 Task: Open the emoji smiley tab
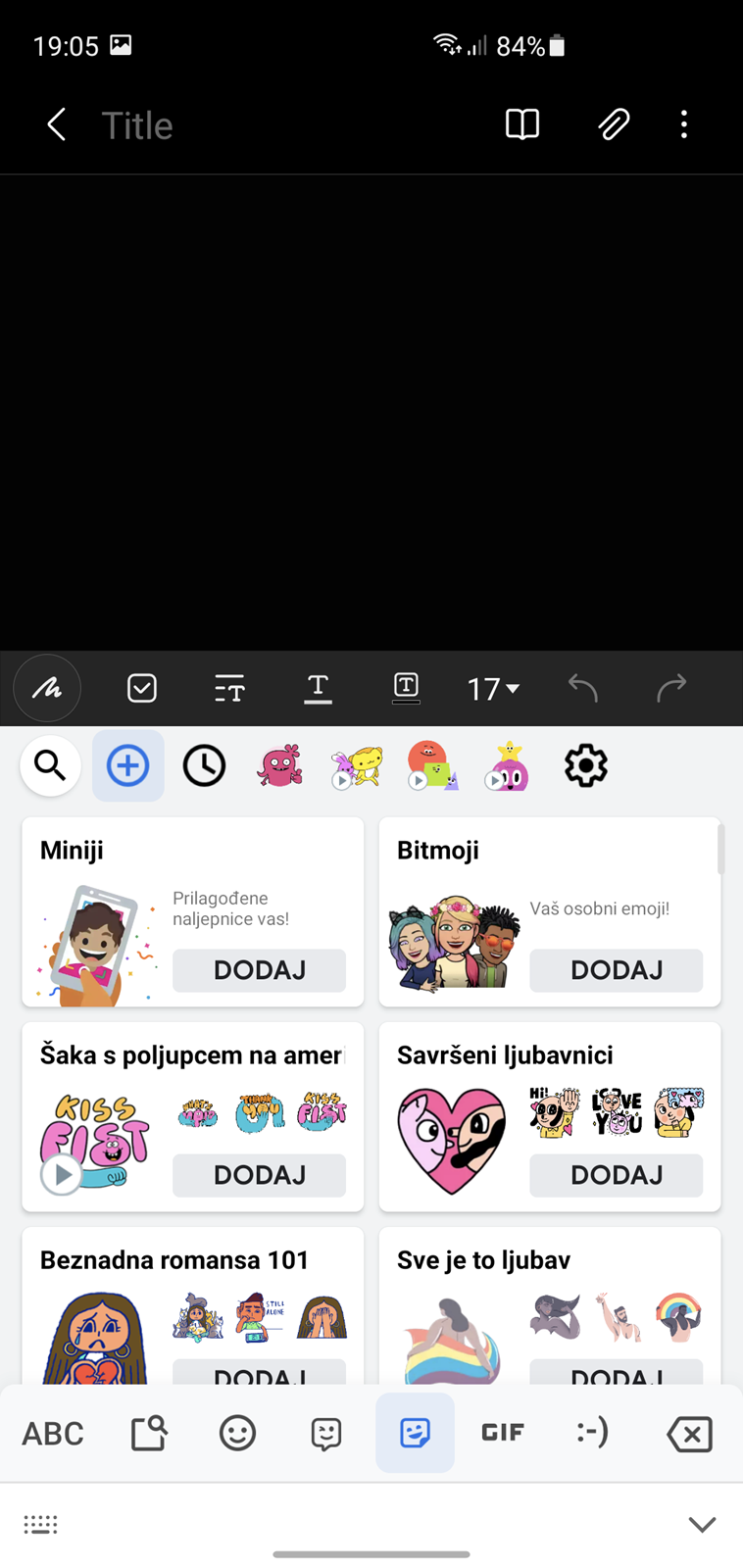tap(237, 1434)
